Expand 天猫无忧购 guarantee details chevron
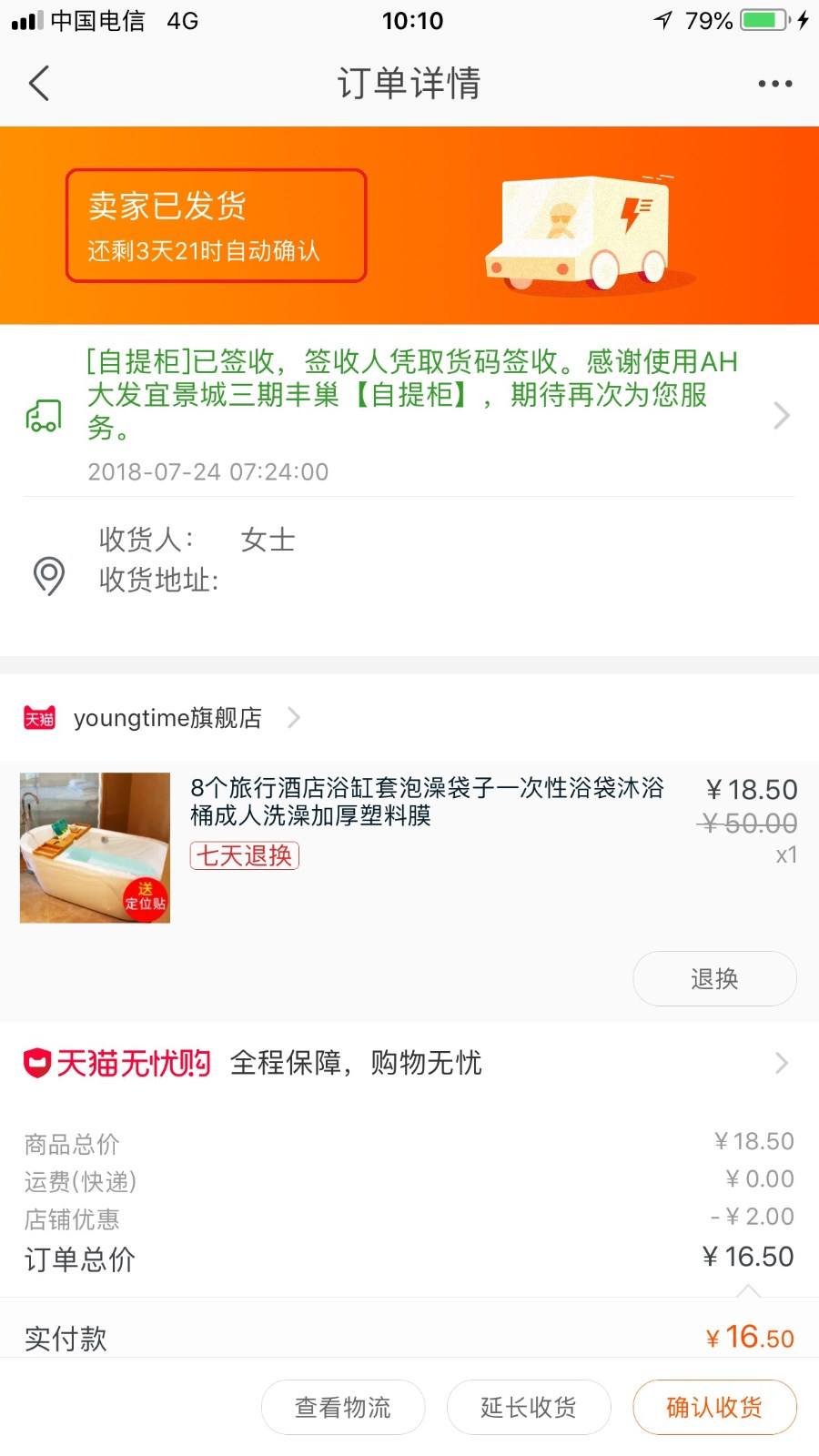 tap(781, 1062)
